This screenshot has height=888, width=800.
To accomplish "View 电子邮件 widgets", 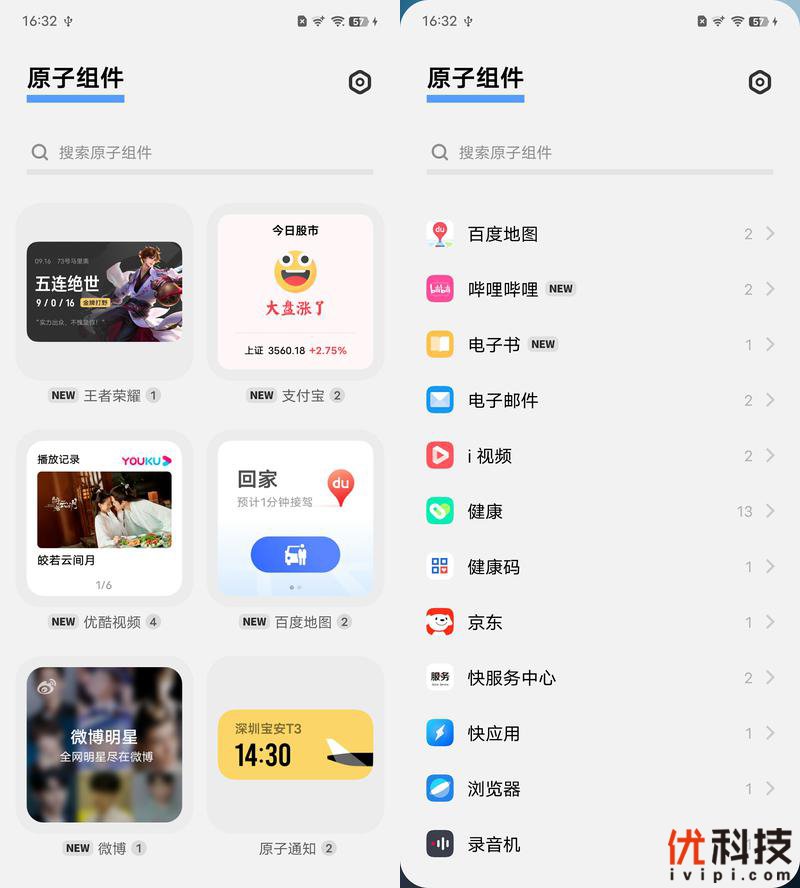I will point(600,400).
